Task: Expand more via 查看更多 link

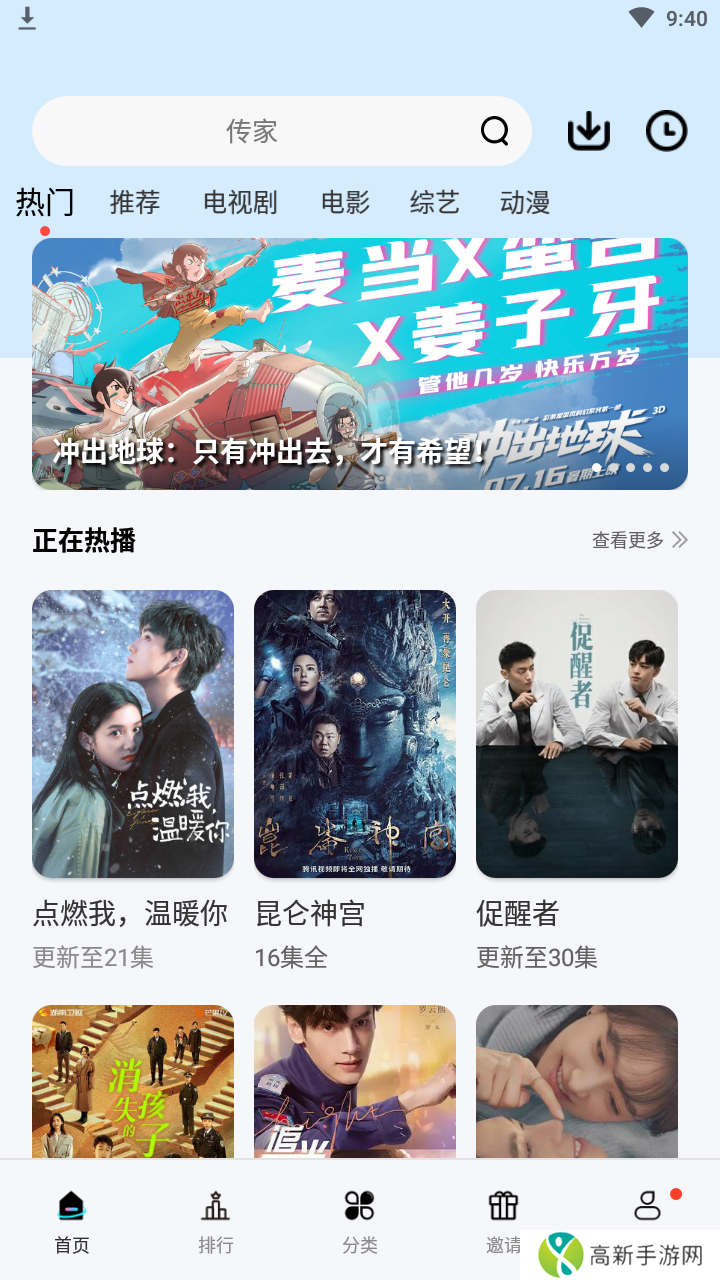Action: click(x=639, y=539)
